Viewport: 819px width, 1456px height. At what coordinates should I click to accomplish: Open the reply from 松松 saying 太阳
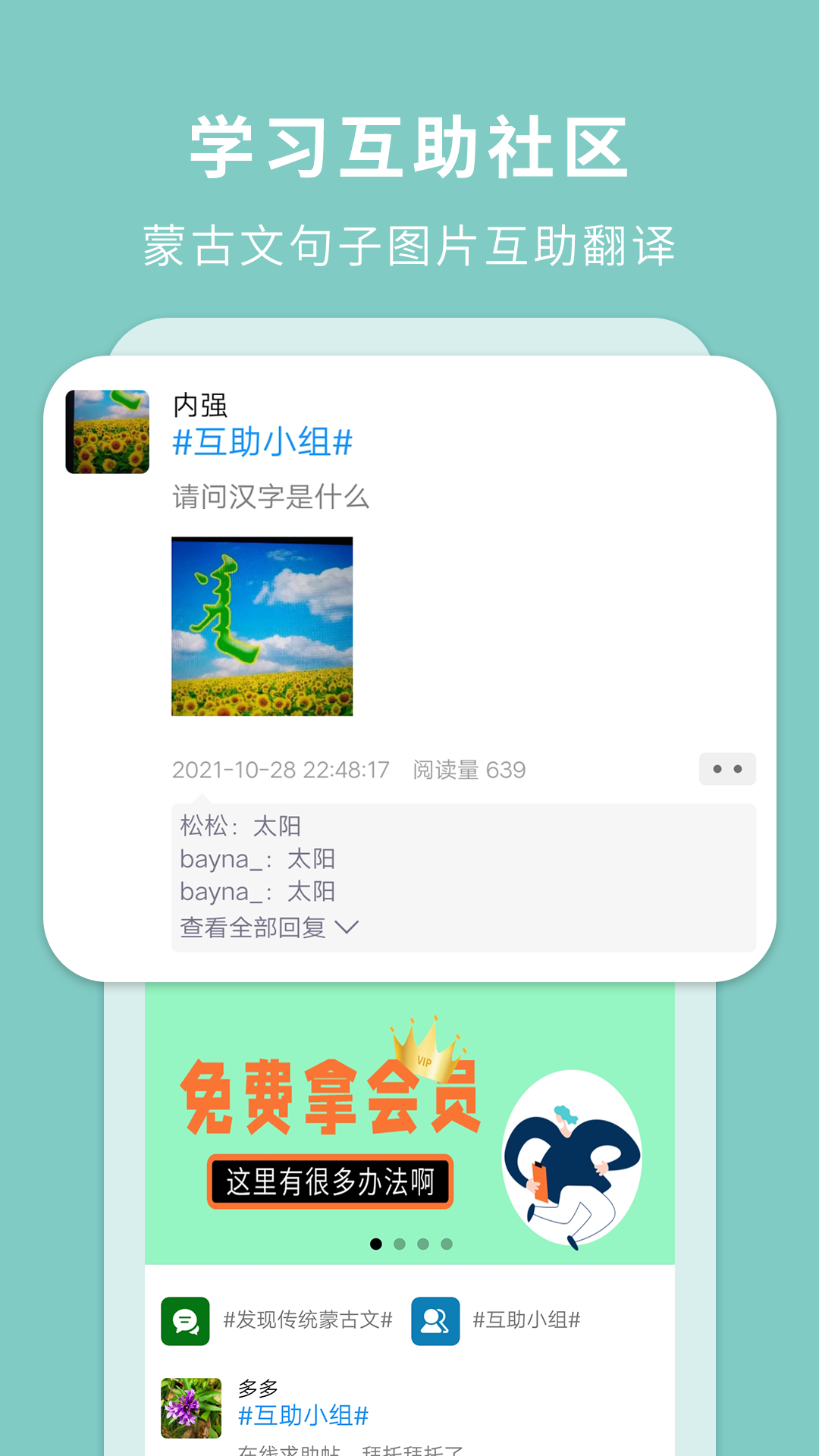[239, 826]
